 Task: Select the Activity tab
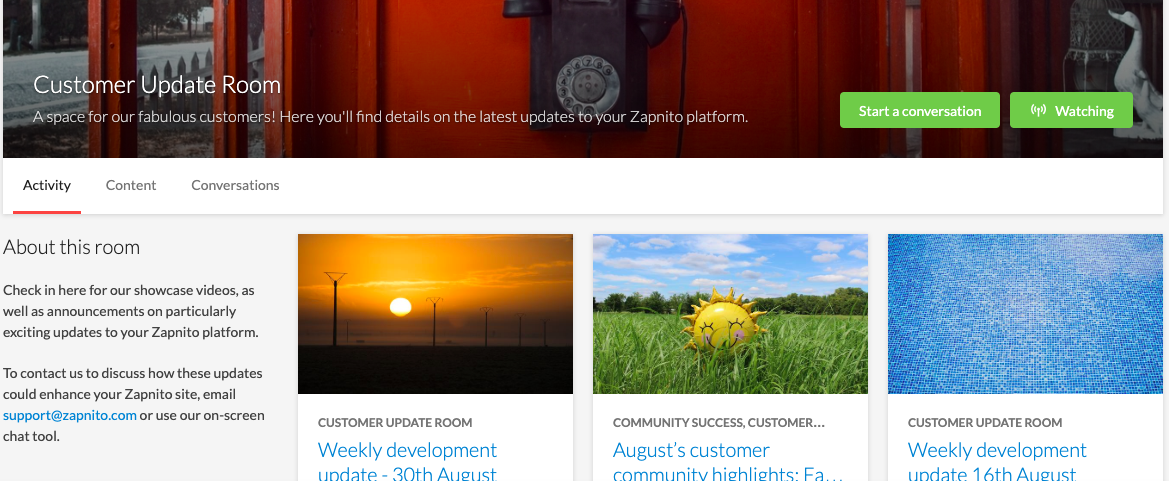click(x=47, y=185)
